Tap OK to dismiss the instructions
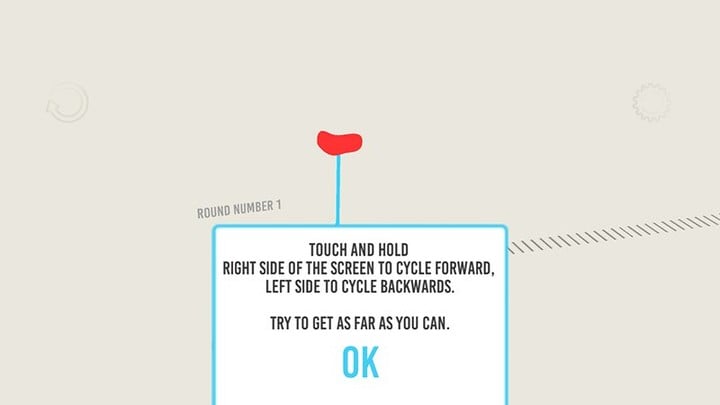This screenshot has height=405, width=720. tap(360, 362)
